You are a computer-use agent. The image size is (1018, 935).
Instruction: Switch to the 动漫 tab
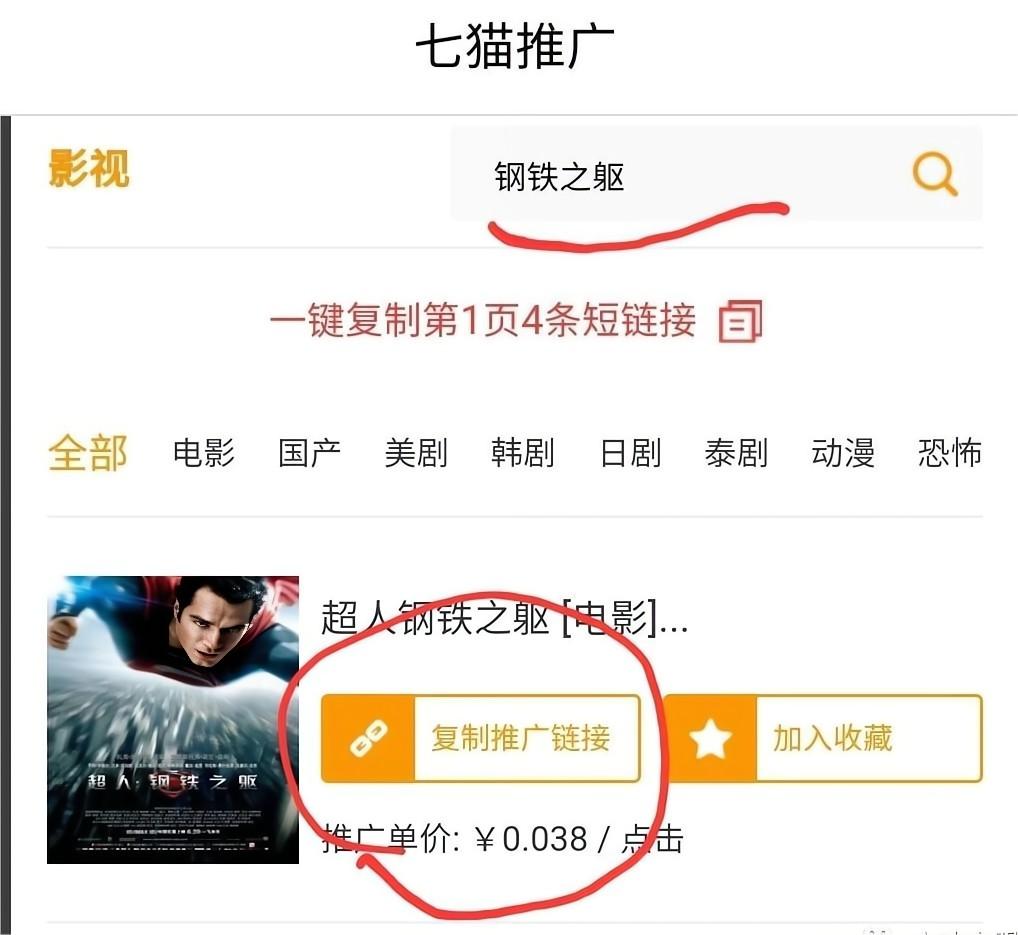coord(843,453)
